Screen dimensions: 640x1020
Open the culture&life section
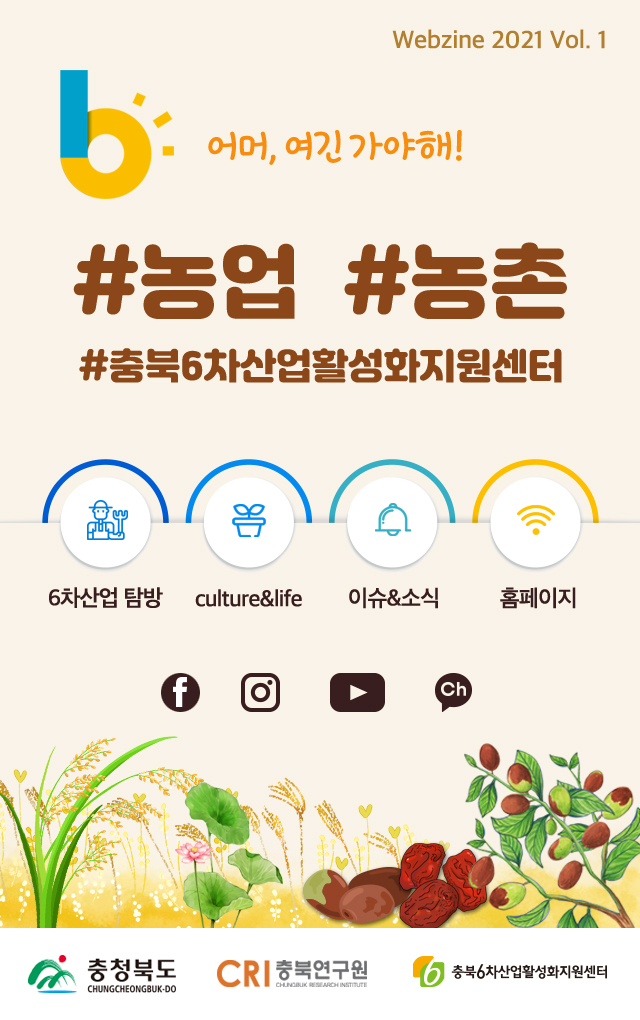tap(248, 523)
